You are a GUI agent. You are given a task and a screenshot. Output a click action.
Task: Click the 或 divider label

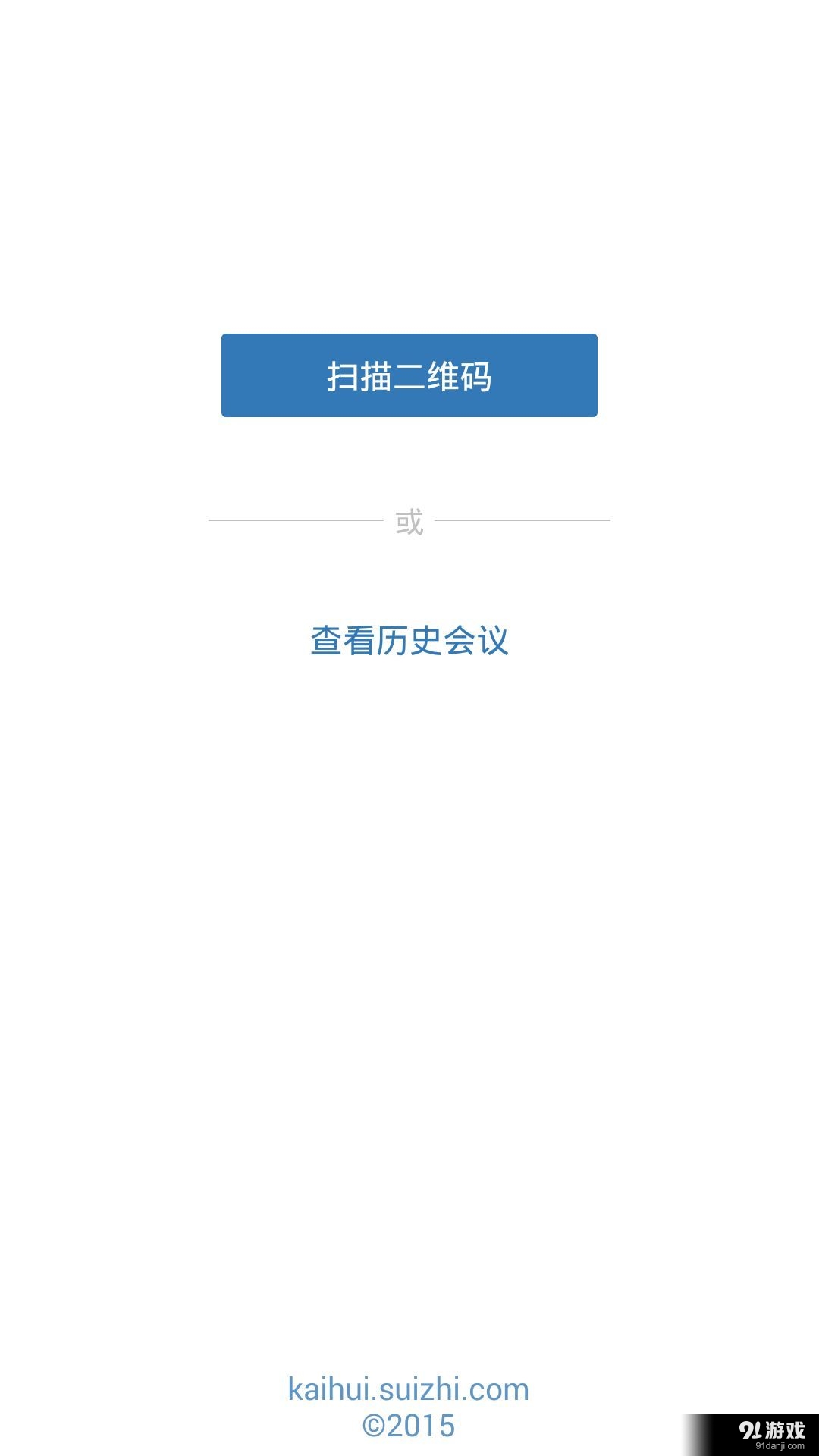pyautogui.click(x=409, y=519)
